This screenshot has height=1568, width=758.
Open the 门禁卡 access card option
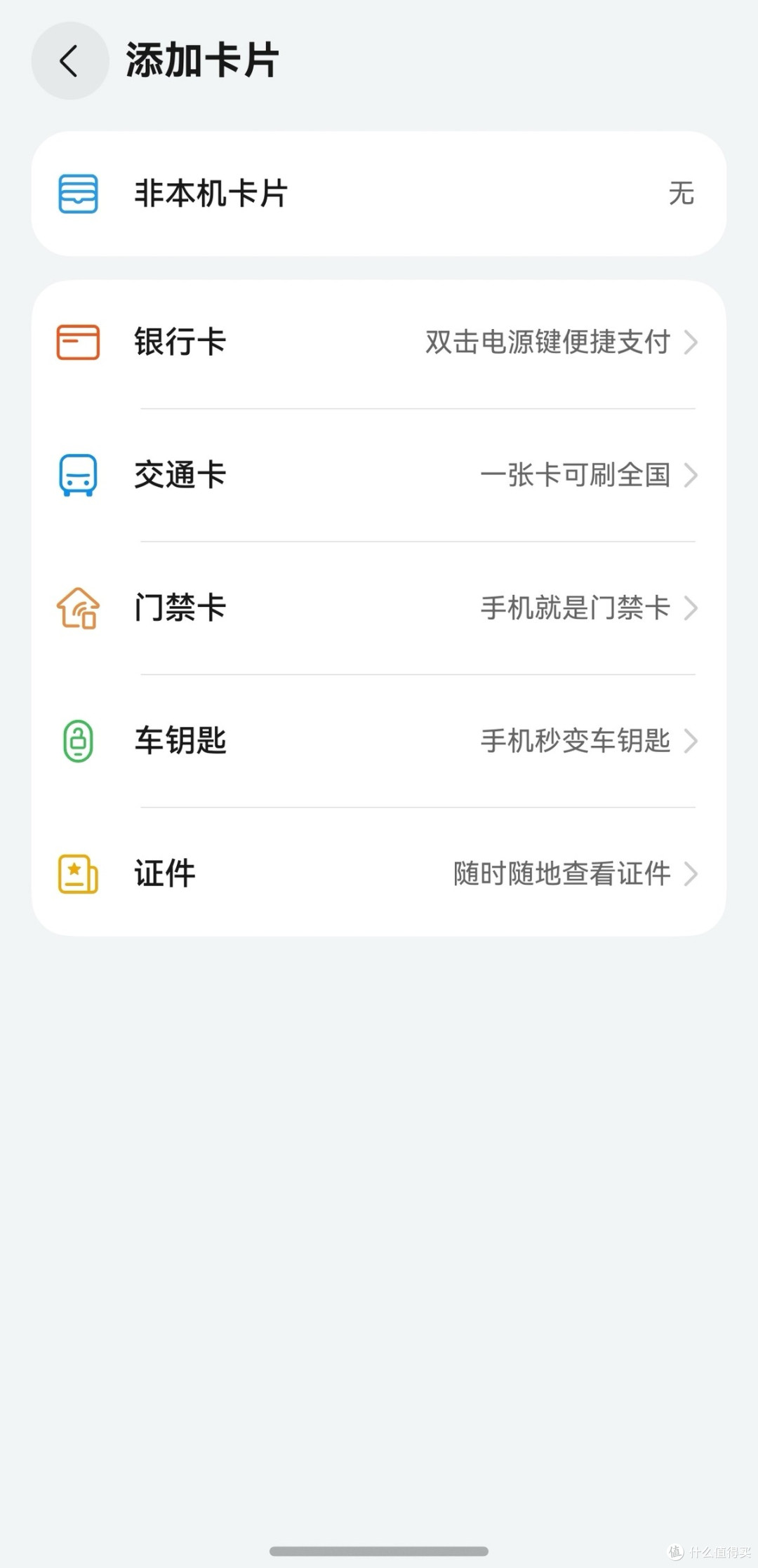[x=379, y=608]
